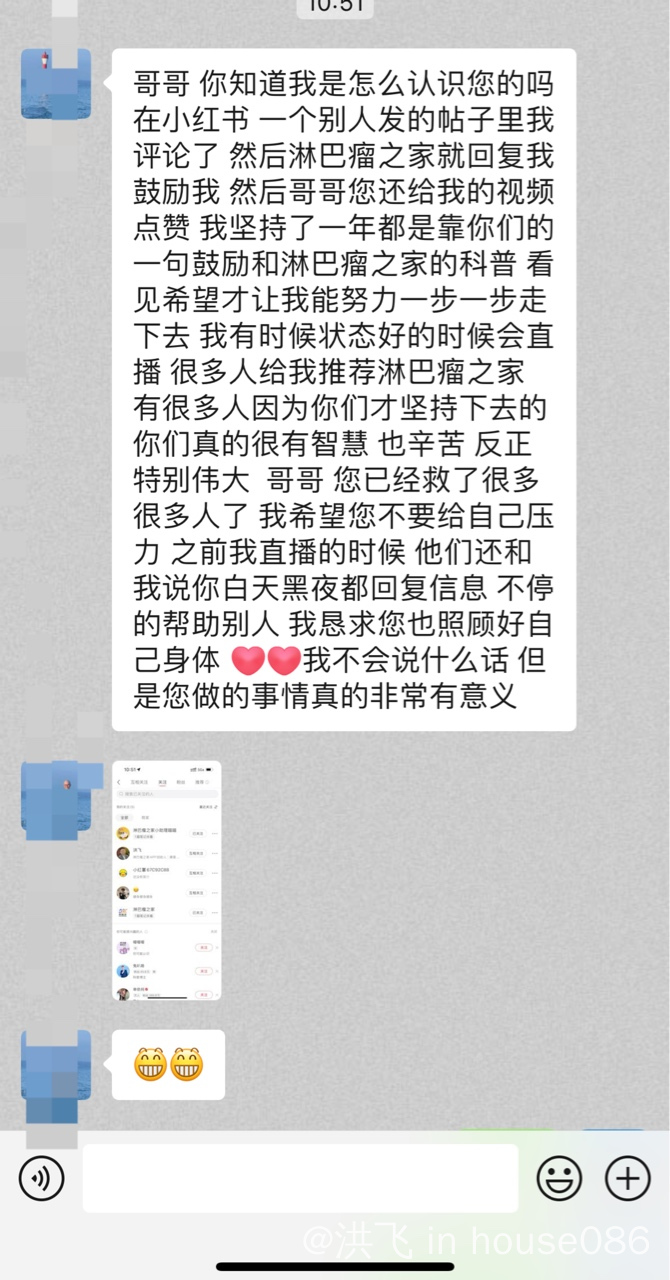670x1280 pixels.
Task: Open sender's avatar beside the long message
Action: (56, 84)
